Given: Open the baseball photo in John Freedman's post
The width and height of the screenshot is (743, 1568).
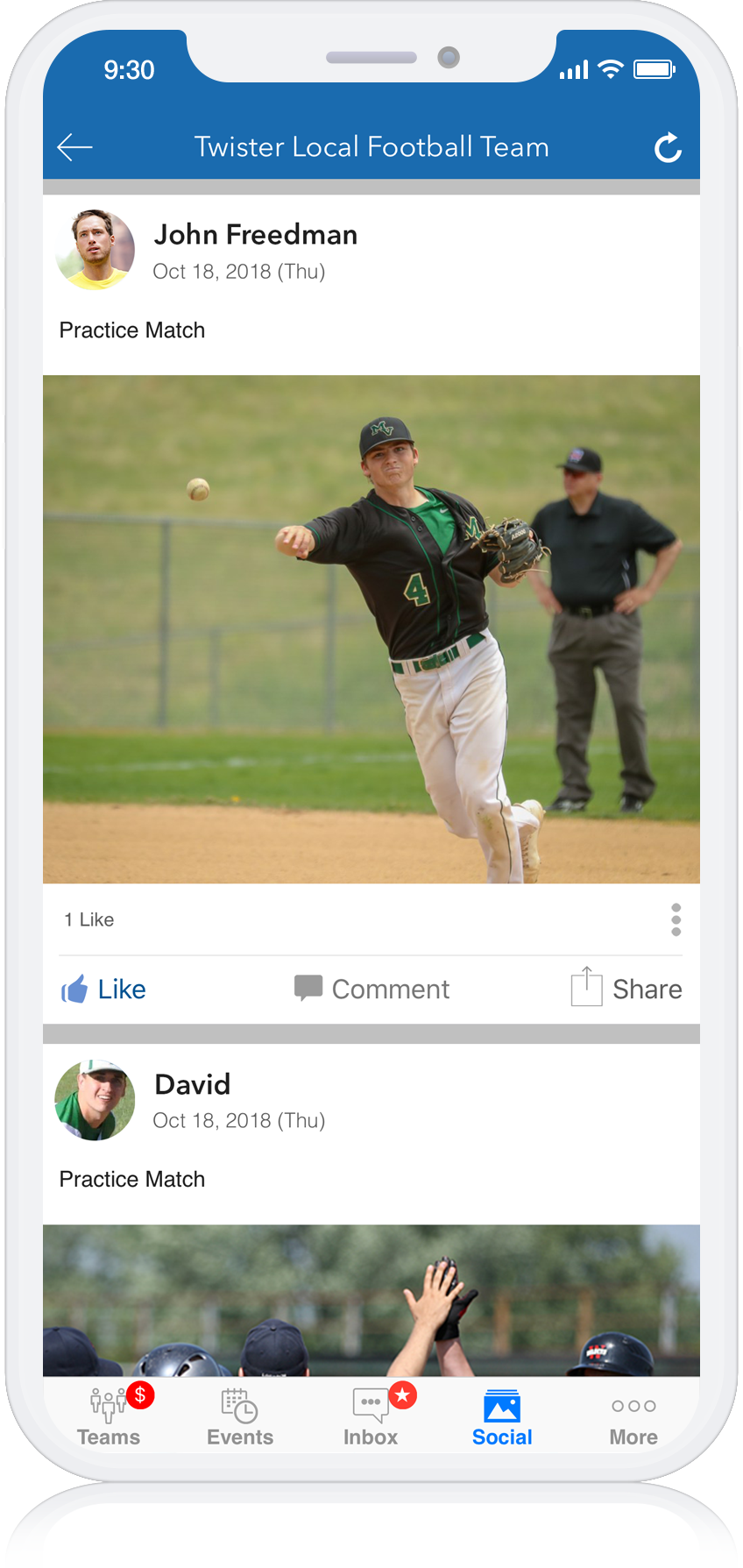Looking at the screenshot, I should [x=371, y=628].
